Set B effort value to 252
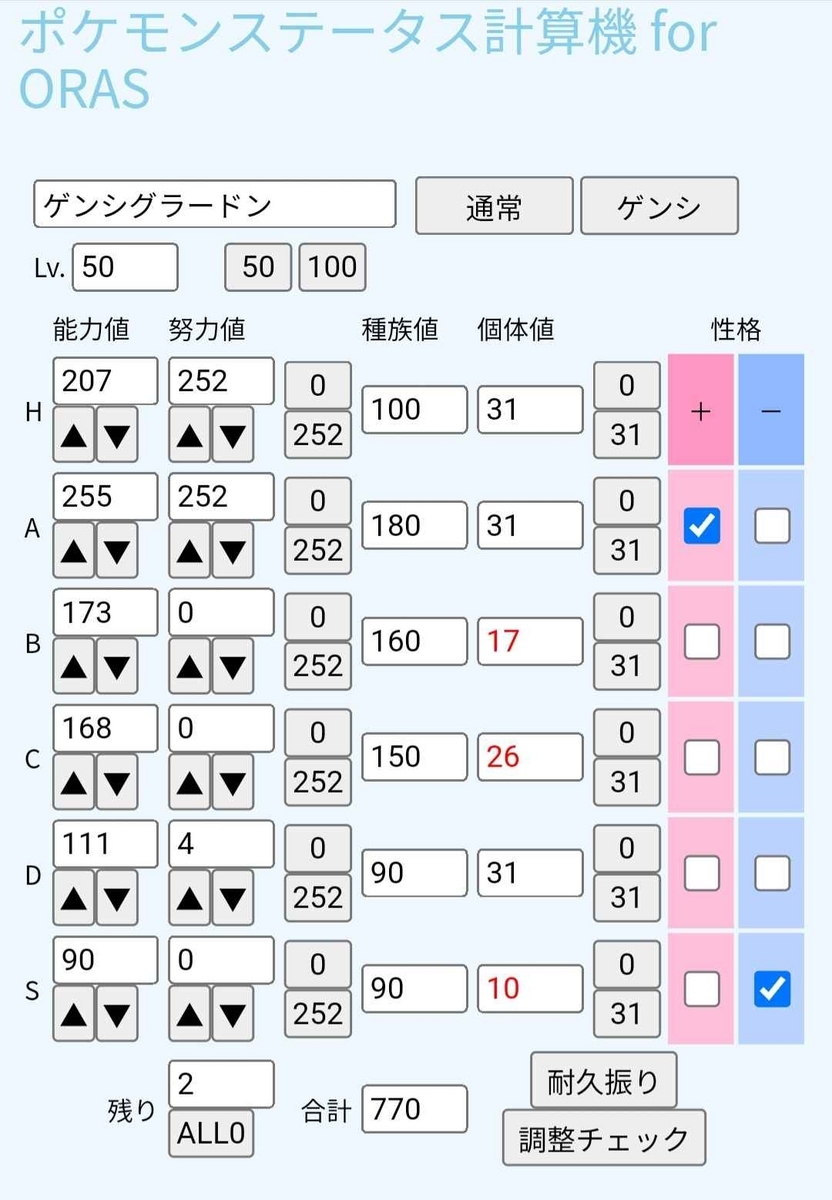The image size is (832, 1200). pyautogui.click(x=318, y=665)
